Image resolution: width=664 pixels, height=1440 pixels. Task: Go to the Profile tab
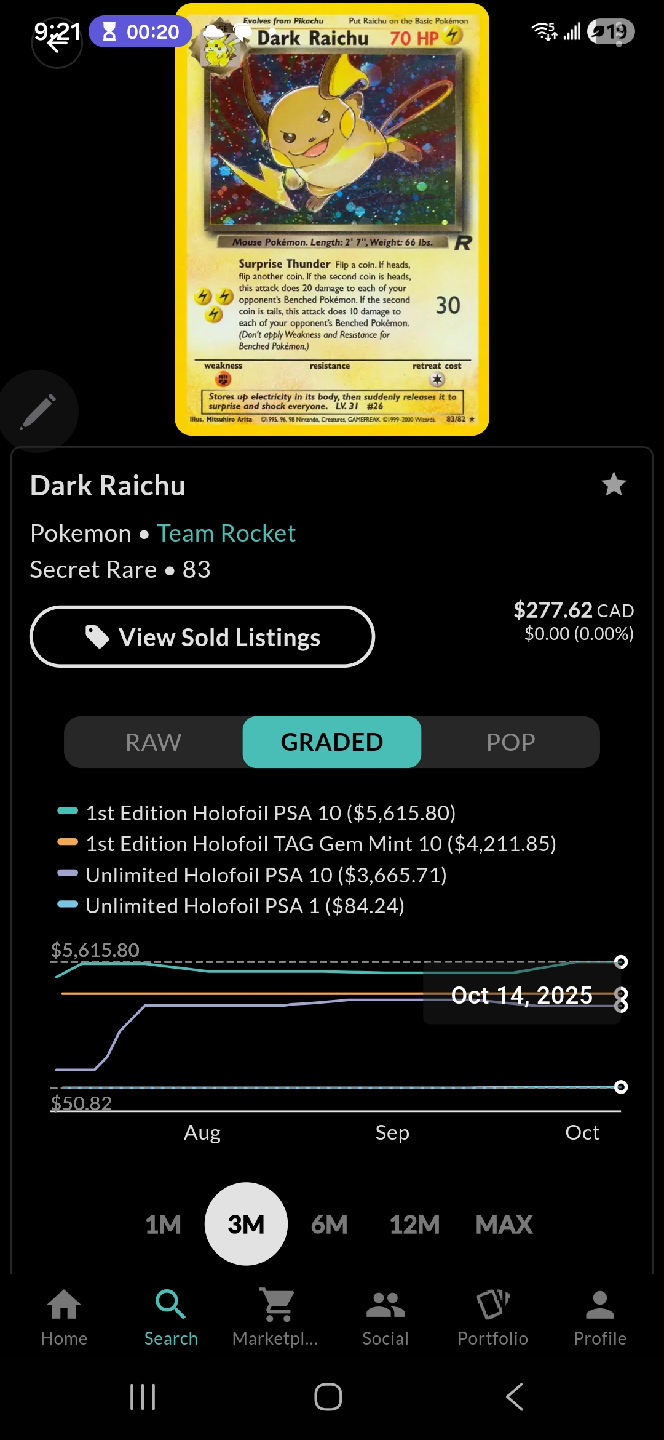point(600,1318)
